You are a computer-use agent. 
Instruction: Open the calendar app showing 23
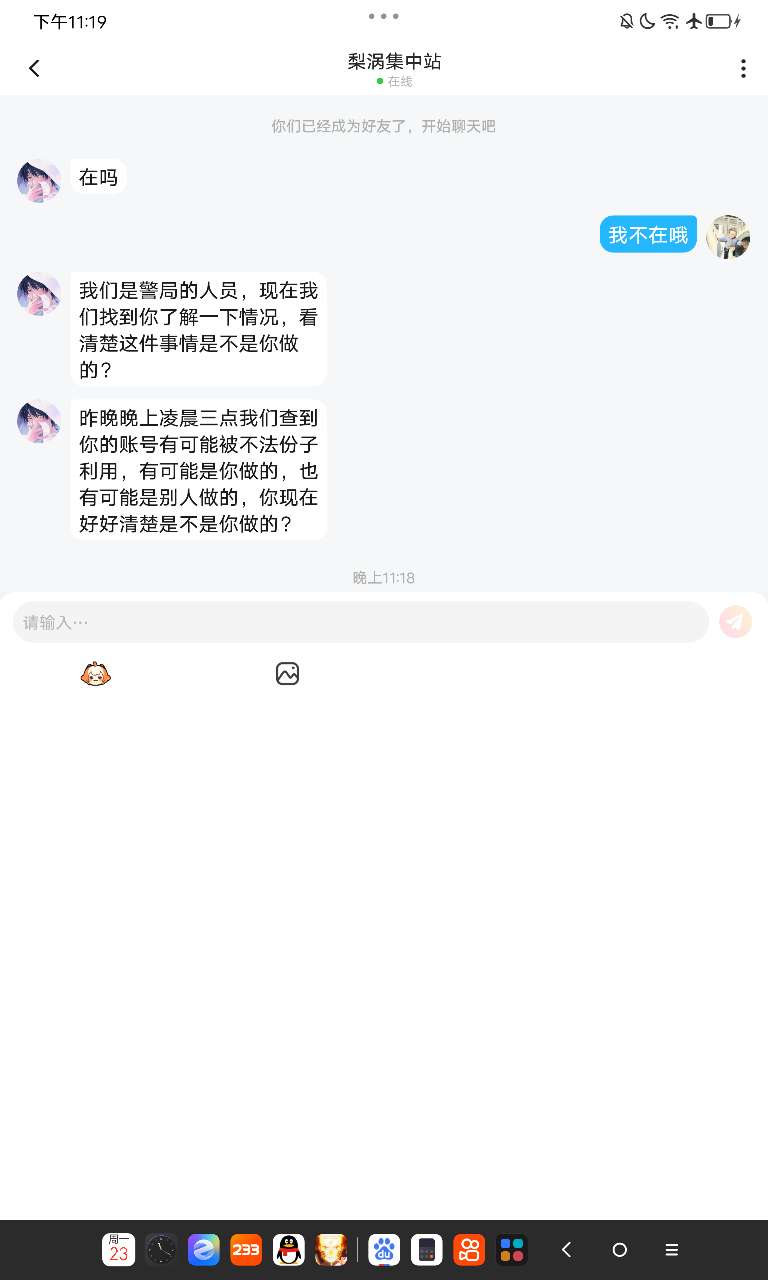119,1249
